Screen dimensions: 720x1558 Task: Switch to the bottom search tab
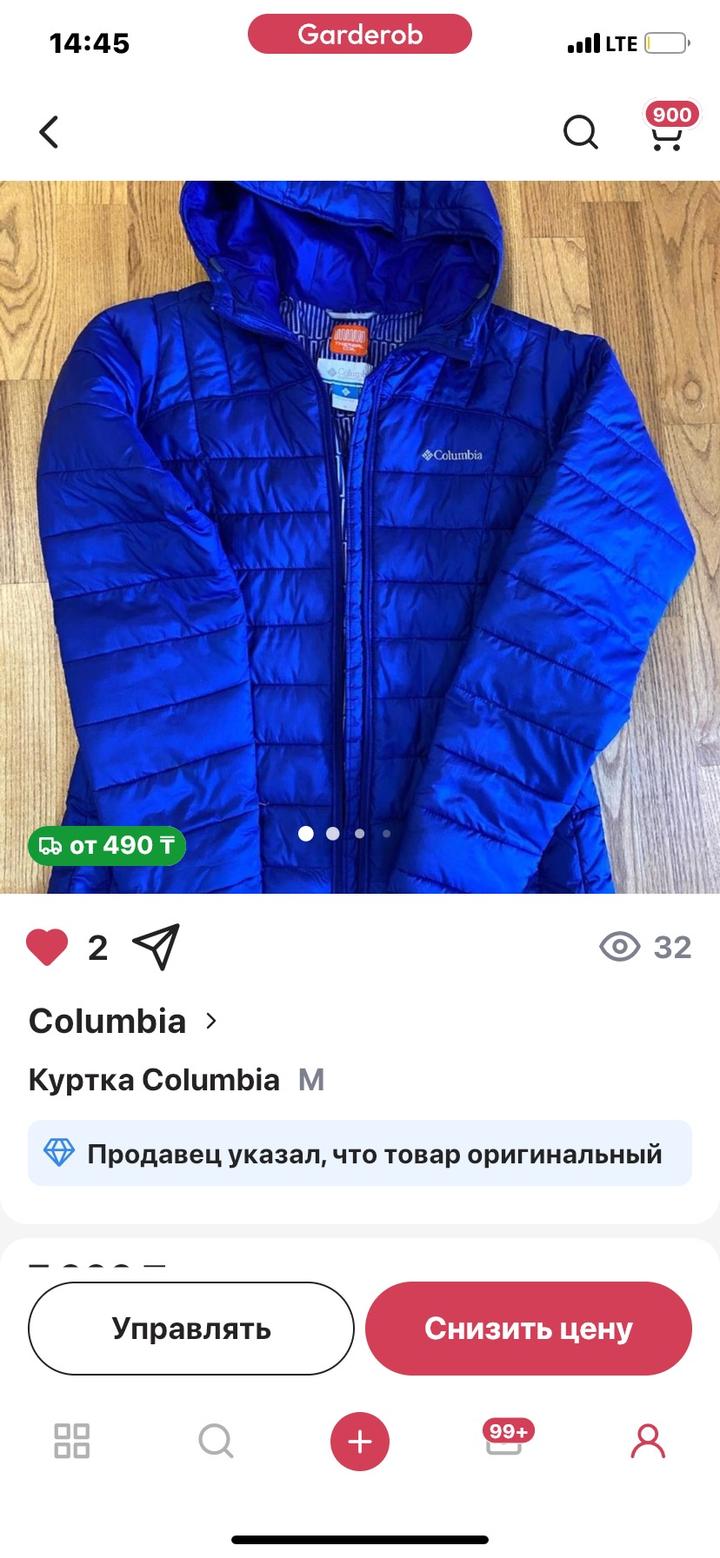[x=216, y=1441]
